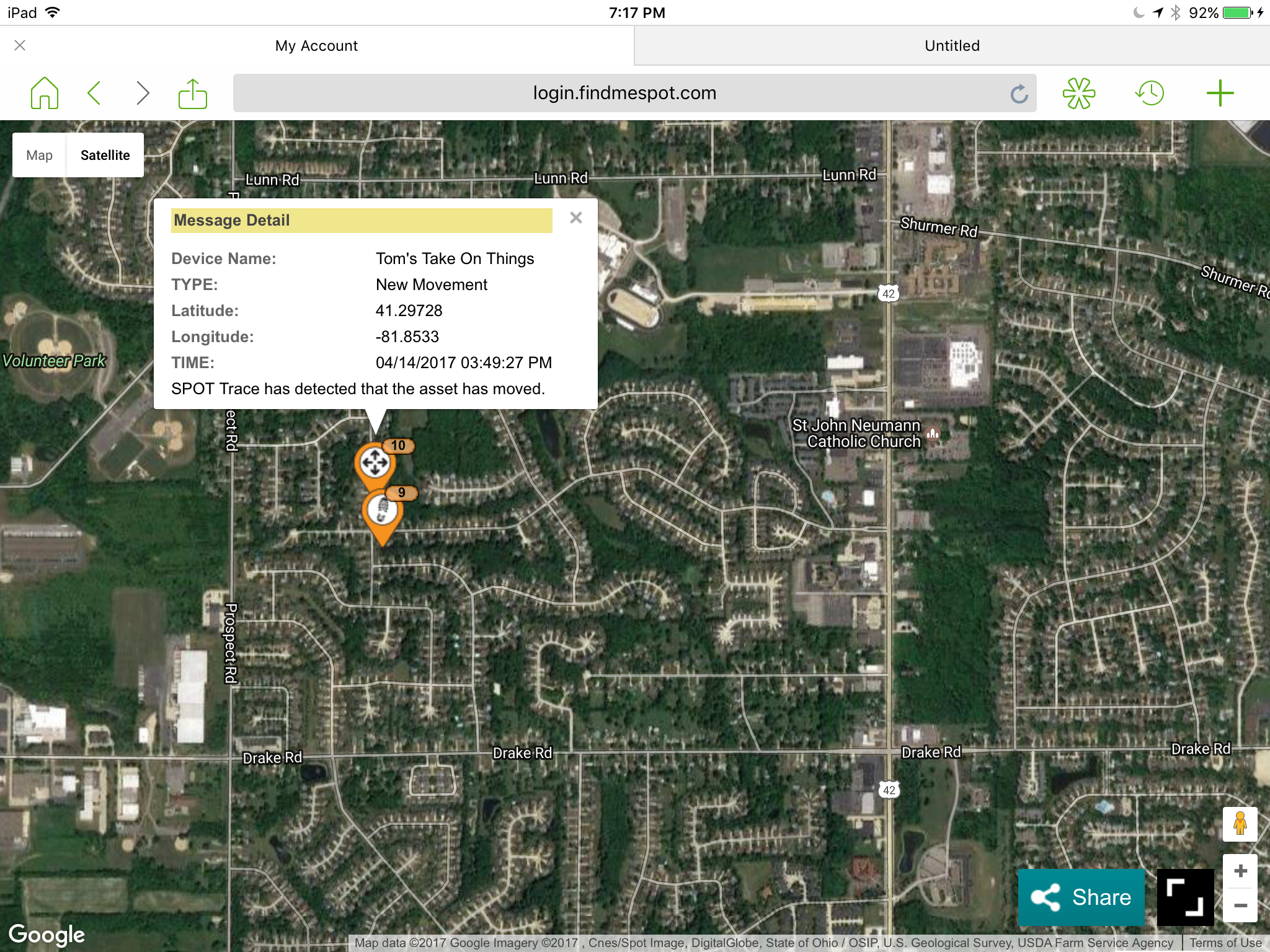
Task: Open the green asterisk menu icon
Action: point(1079,93)
